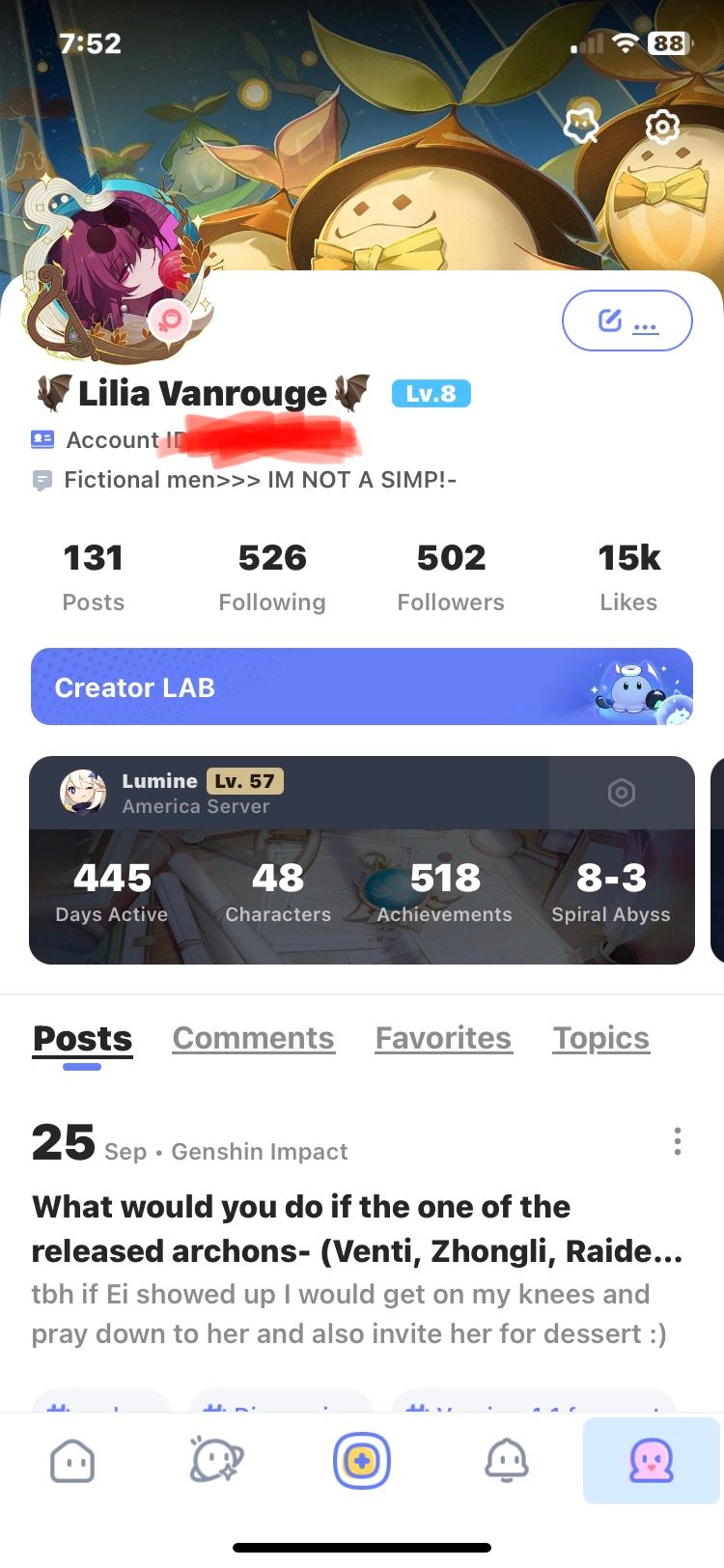Tap the edit profile button

pyautogui.click(x=627, y=322)
